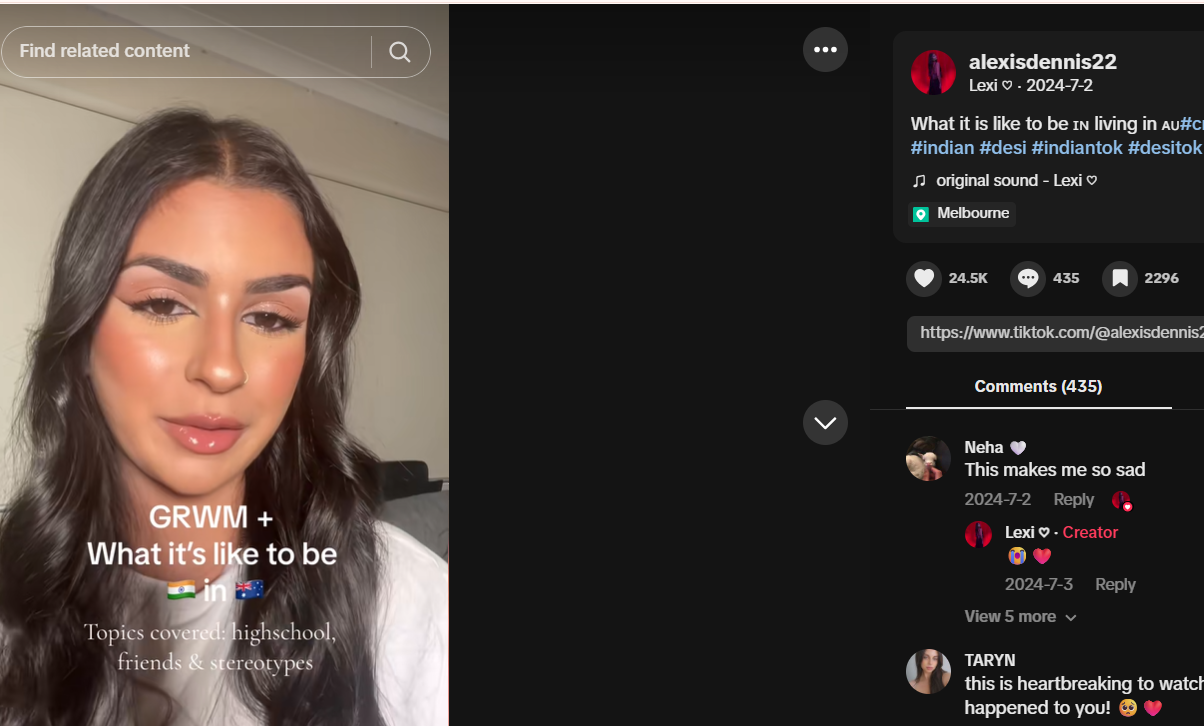Open the Melbourne location tag
This screenshot has height=726, width=1204.
[962, 214]
